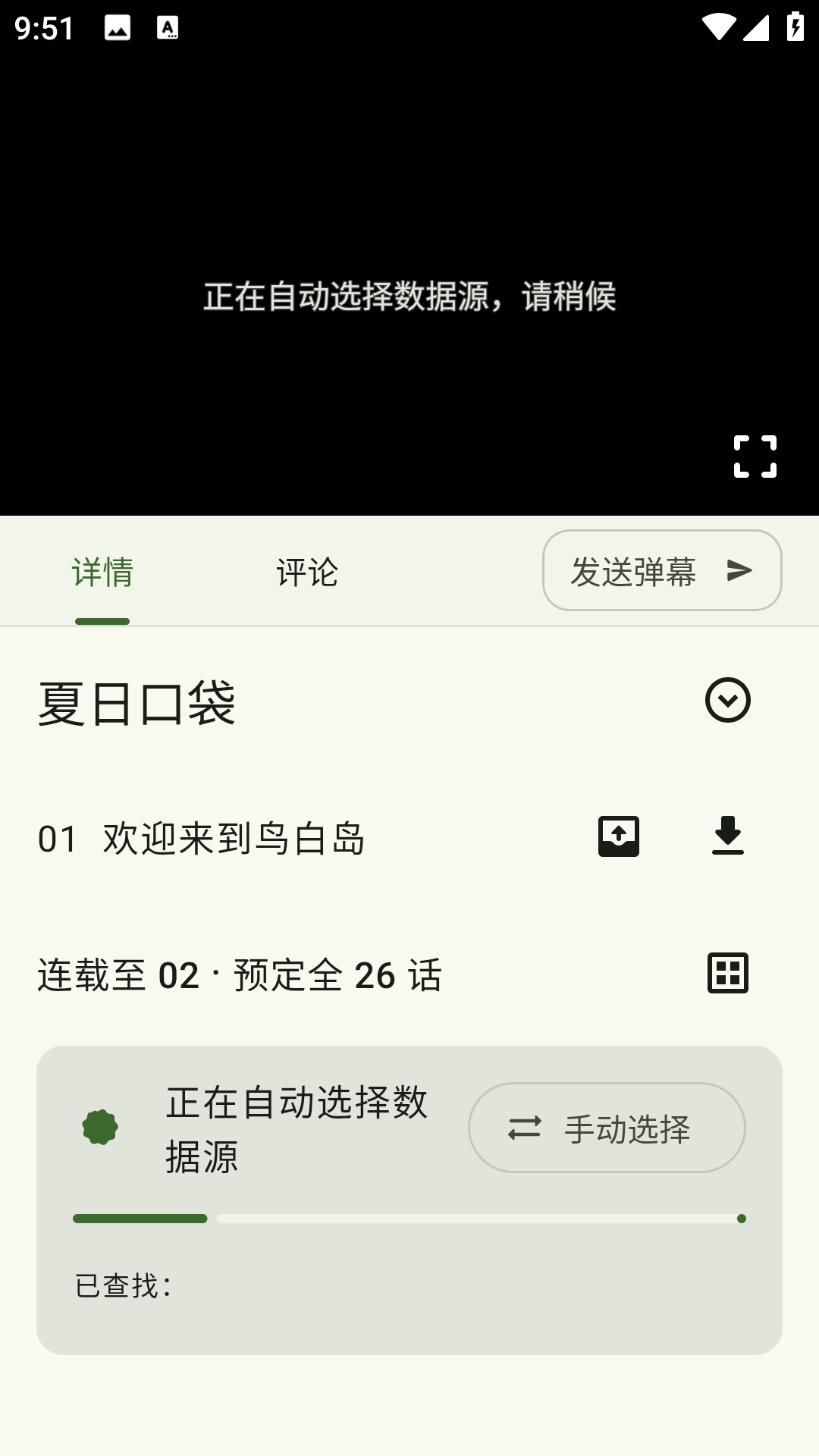Switch to the 详情 tab

(x=102, y=572)
